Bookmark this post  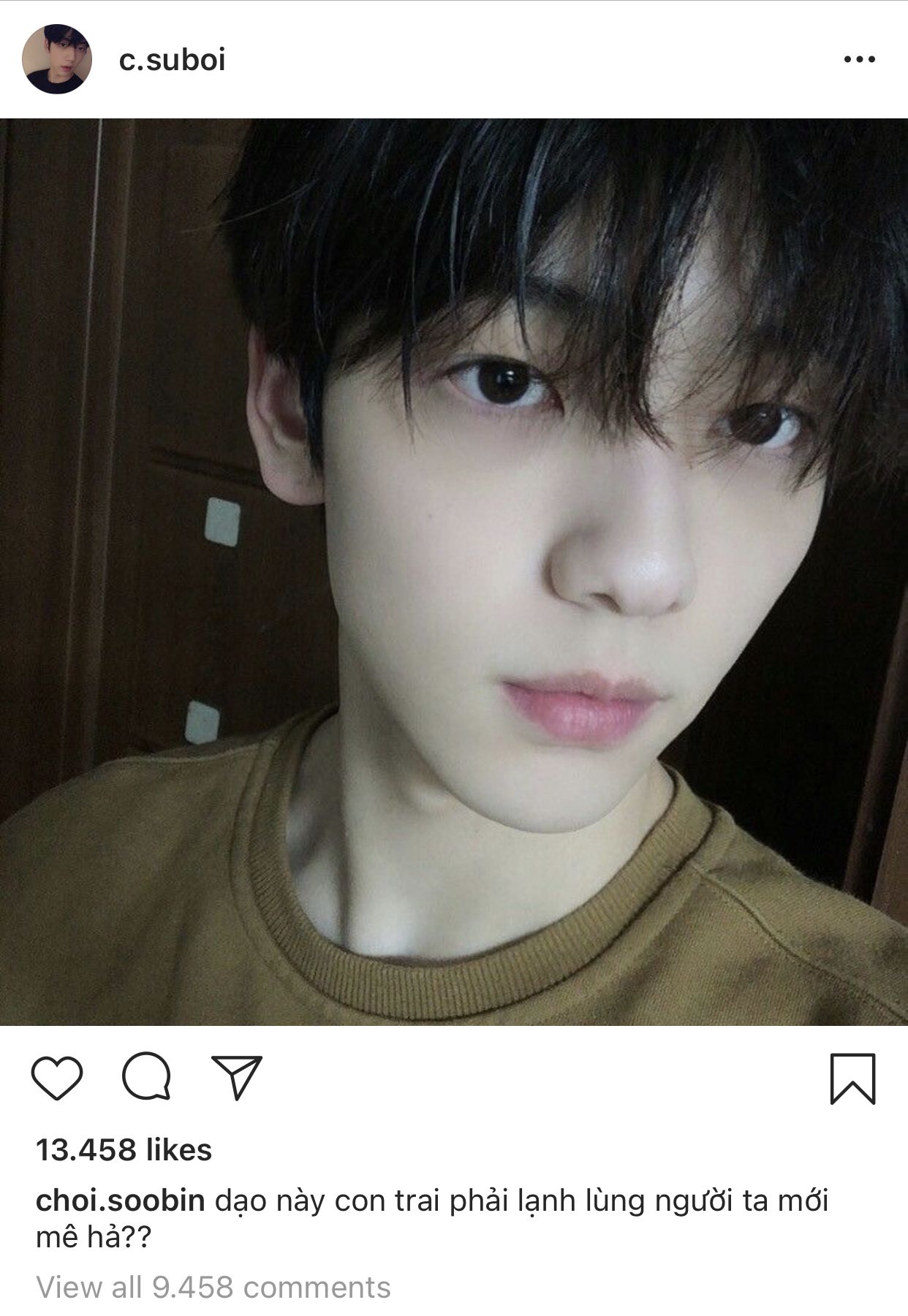pos(852,1078)
